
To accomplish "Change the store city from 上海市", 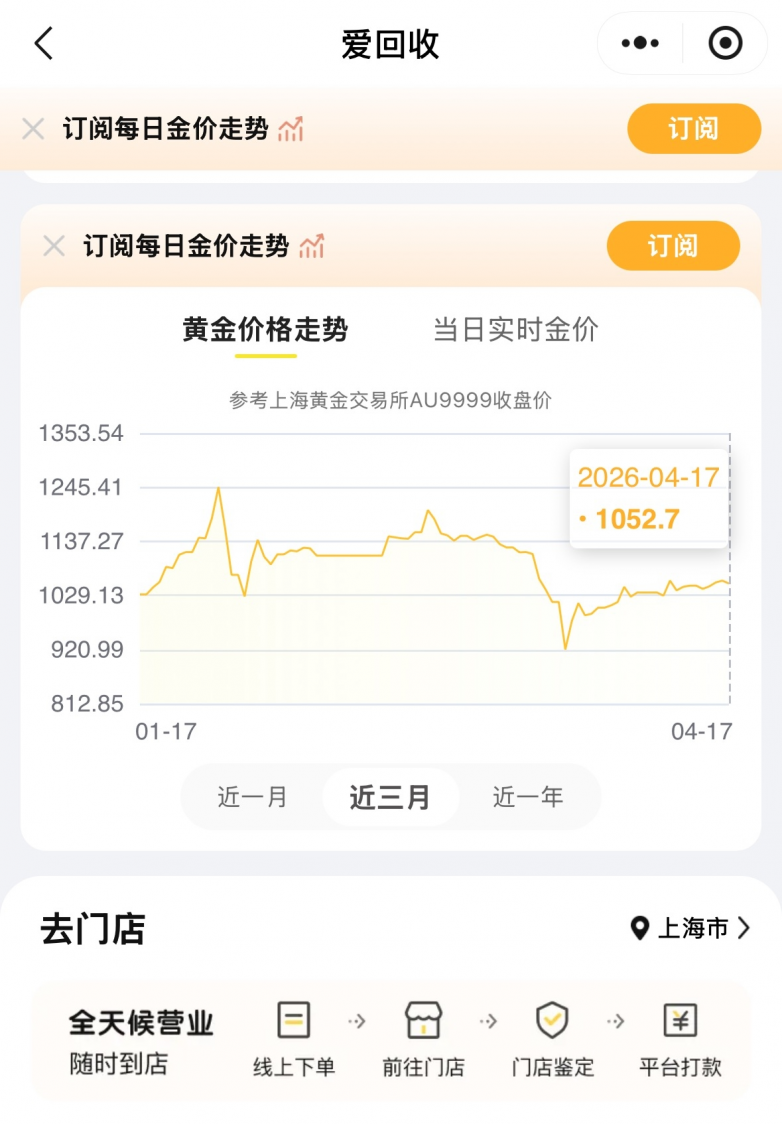I will tap(690, 929).
